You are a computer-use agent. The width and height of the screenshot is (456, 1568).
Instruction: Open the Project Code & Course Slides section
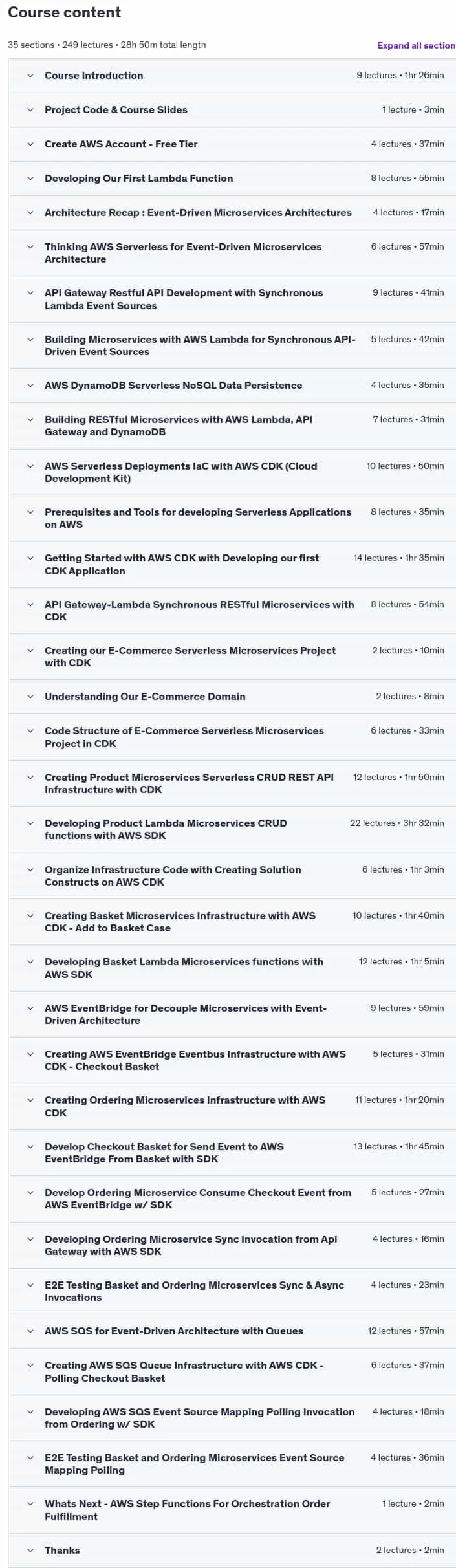[232, 110]
